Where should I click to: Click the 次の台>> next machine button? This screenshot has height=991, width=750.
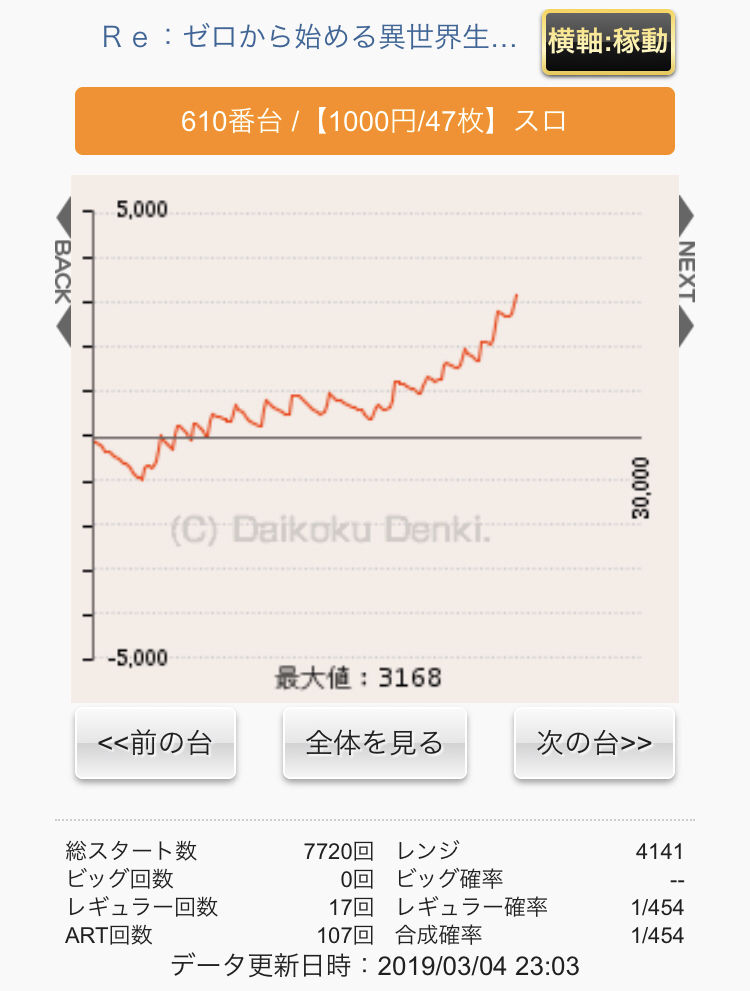(593, 742)
